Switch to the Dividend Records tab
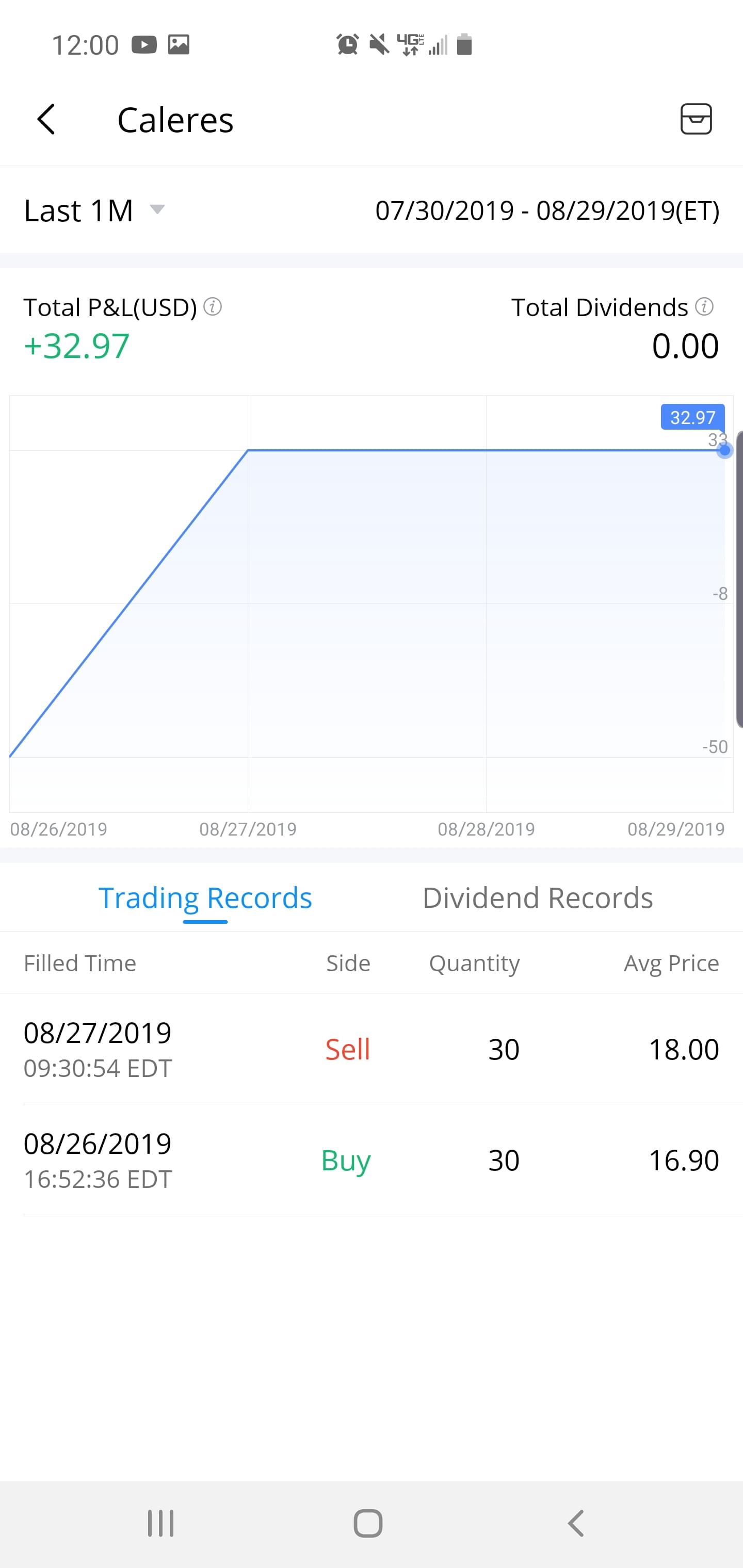This screenshot has height=1568, width=743. (537, 899)
